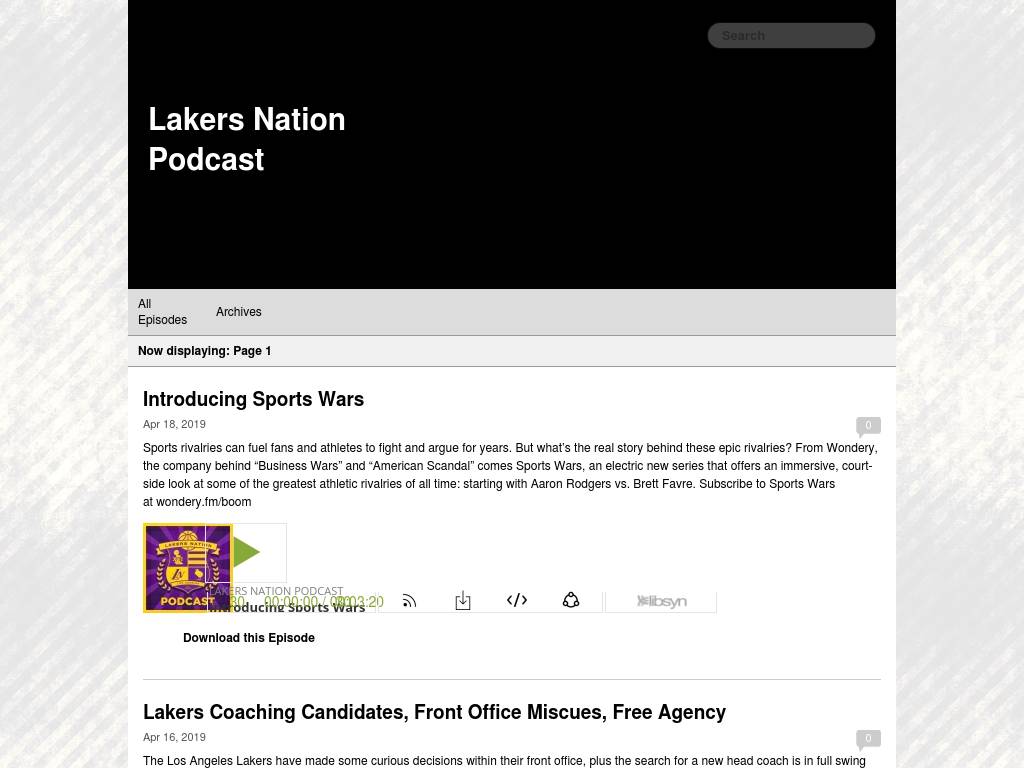The image size is (1024, 768).
Task: Open the RSS feed icon in the player
Action: (x=409, y=601)
